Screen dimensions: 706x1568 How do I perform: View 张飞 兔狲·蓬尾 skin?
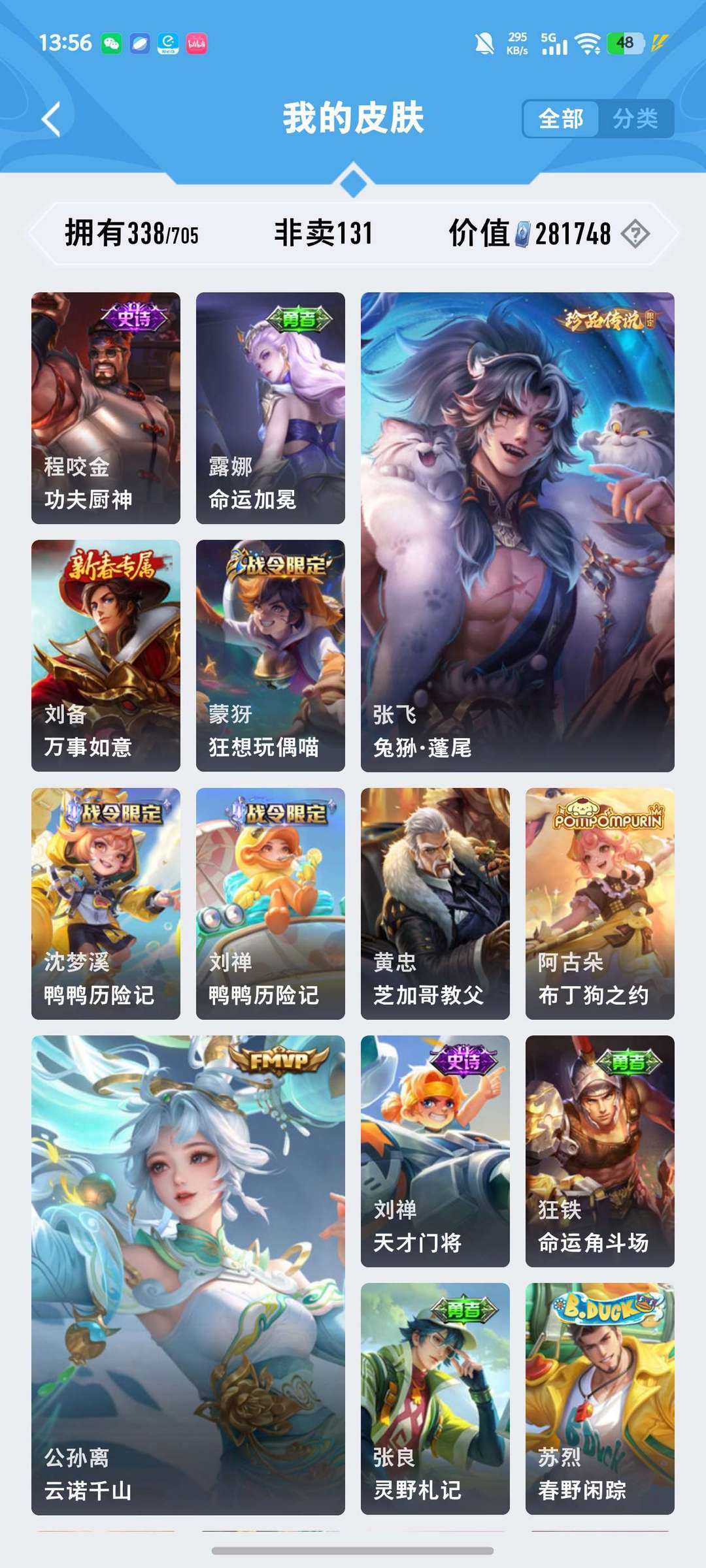point(518,532)
